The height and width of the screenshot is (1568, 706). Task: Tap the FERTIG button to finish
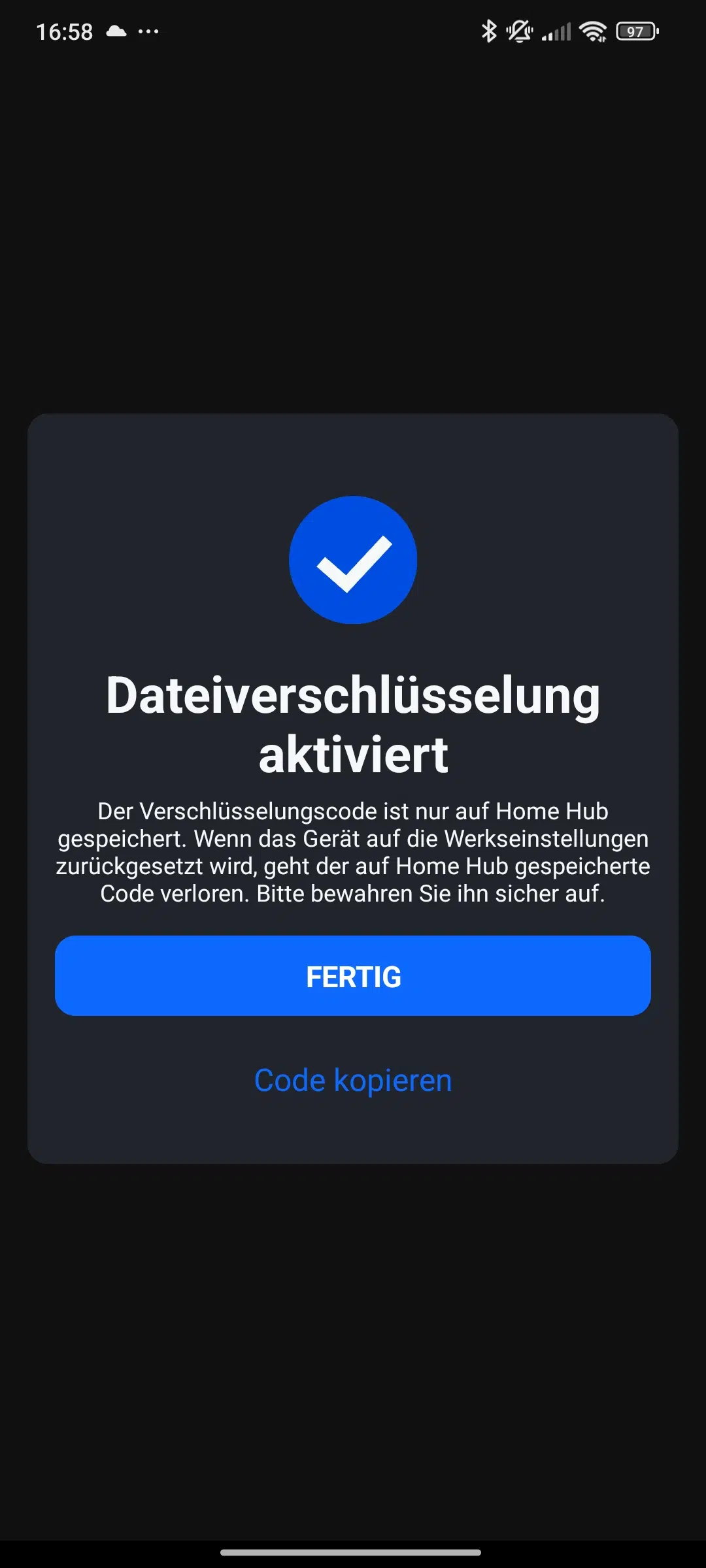click(x=353, y=975)
